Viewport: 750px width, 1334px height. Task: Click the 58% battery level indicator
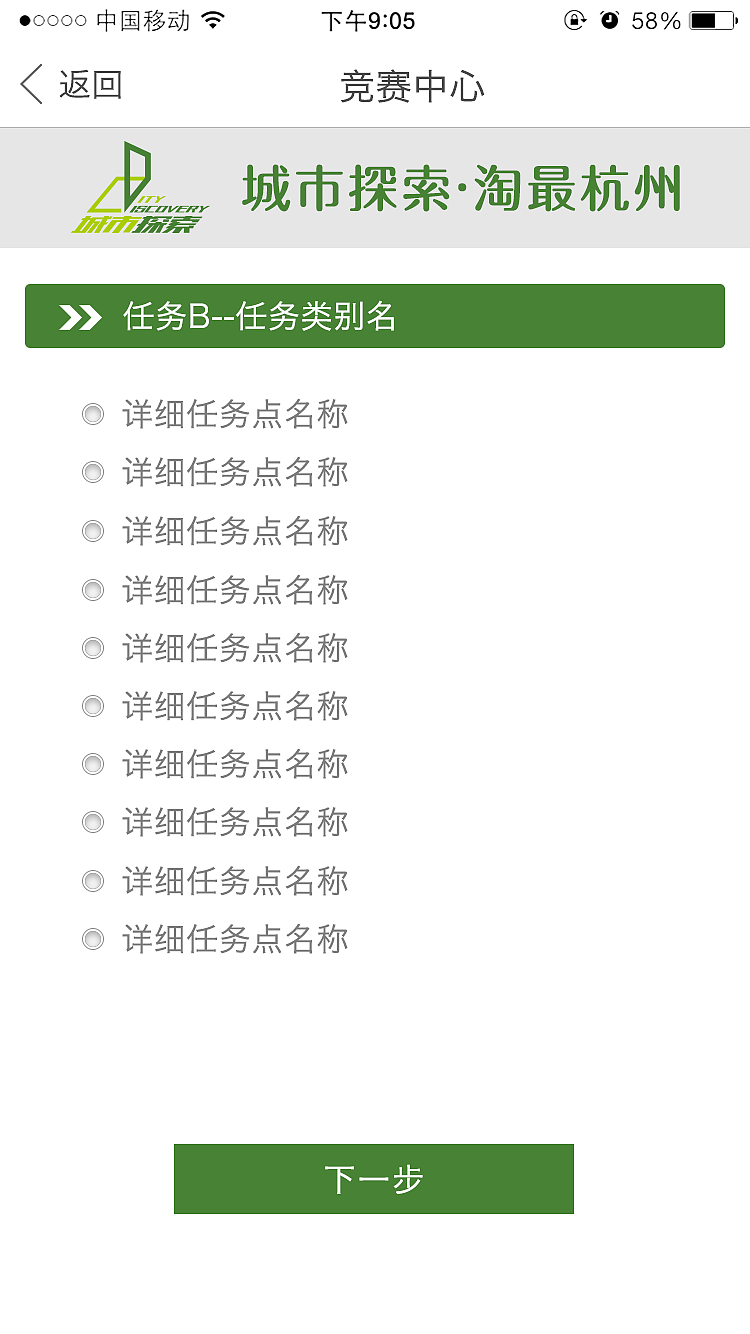tap(655, 20)
